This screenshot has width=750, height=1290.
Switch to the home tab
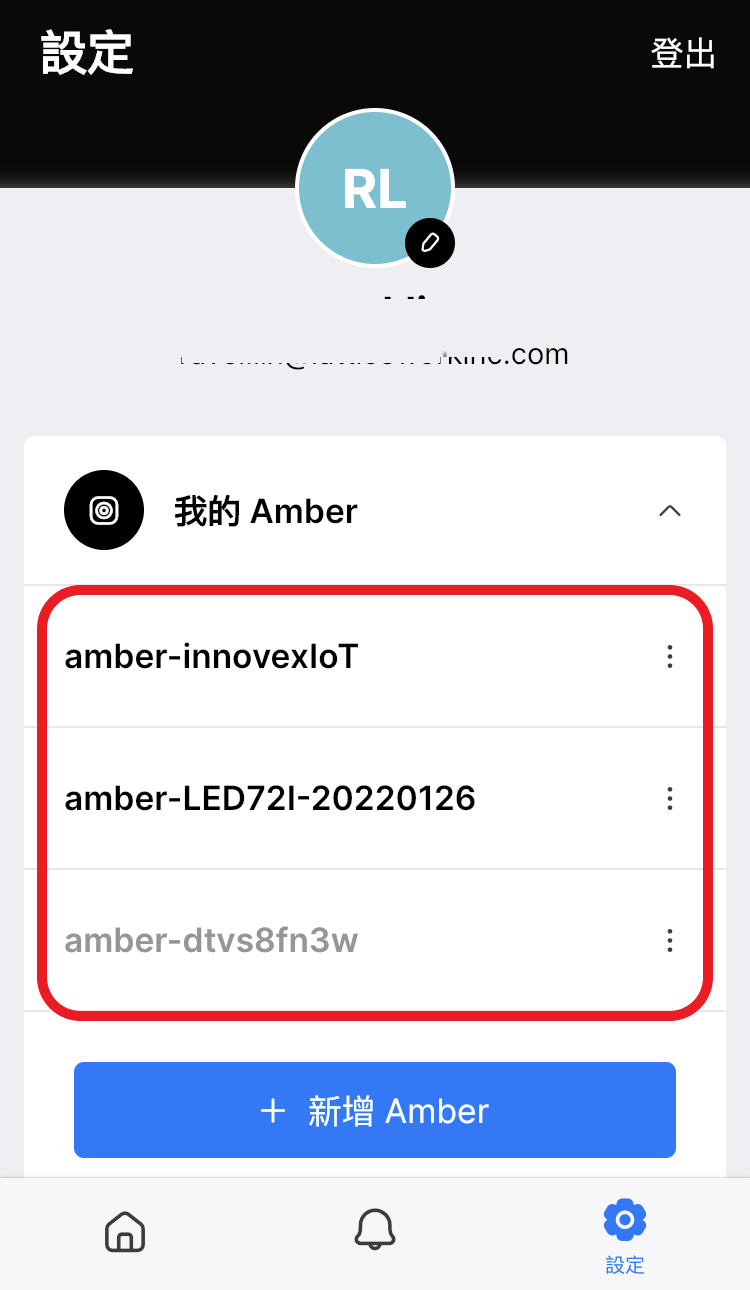[x=125, y=1231]
